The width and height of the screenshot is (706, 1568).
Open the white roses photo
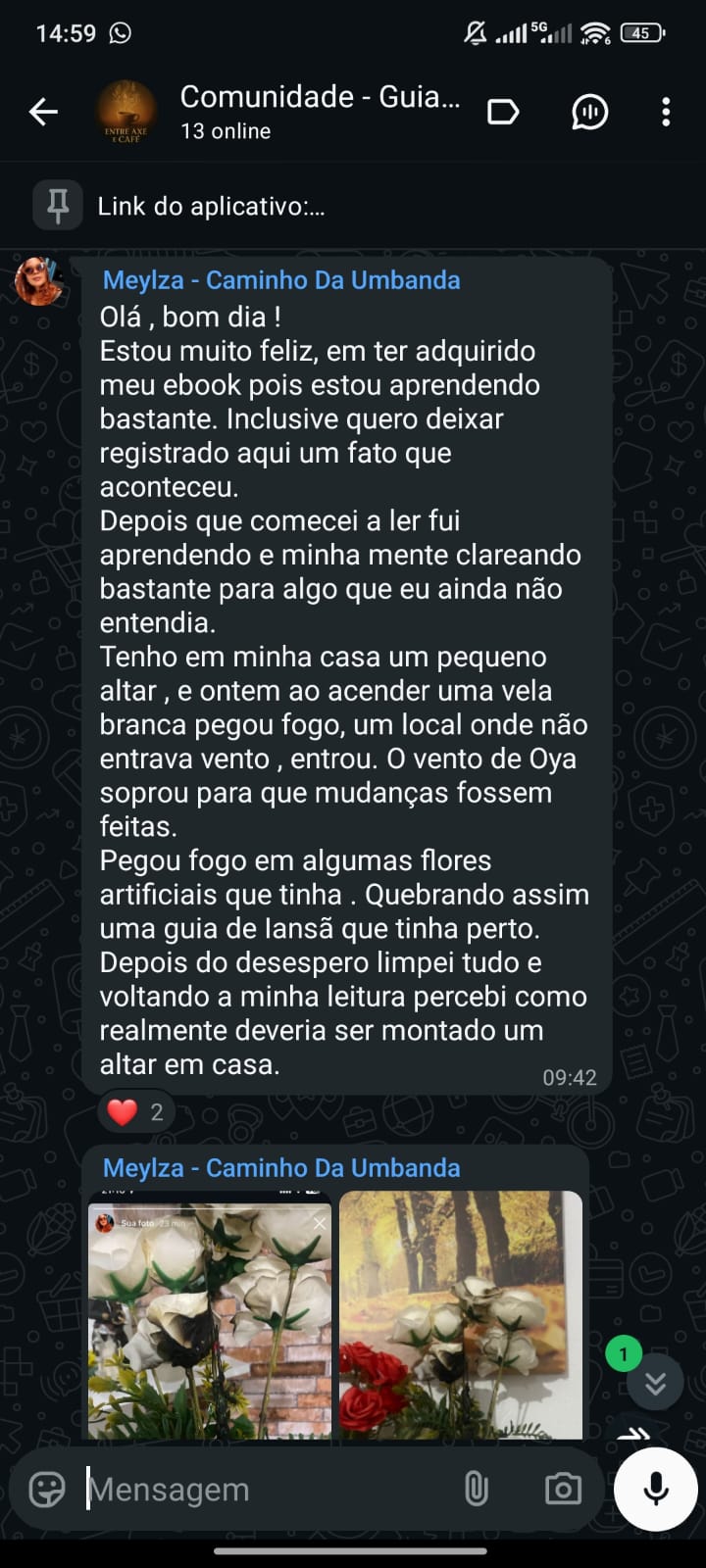coord(210,1316)
